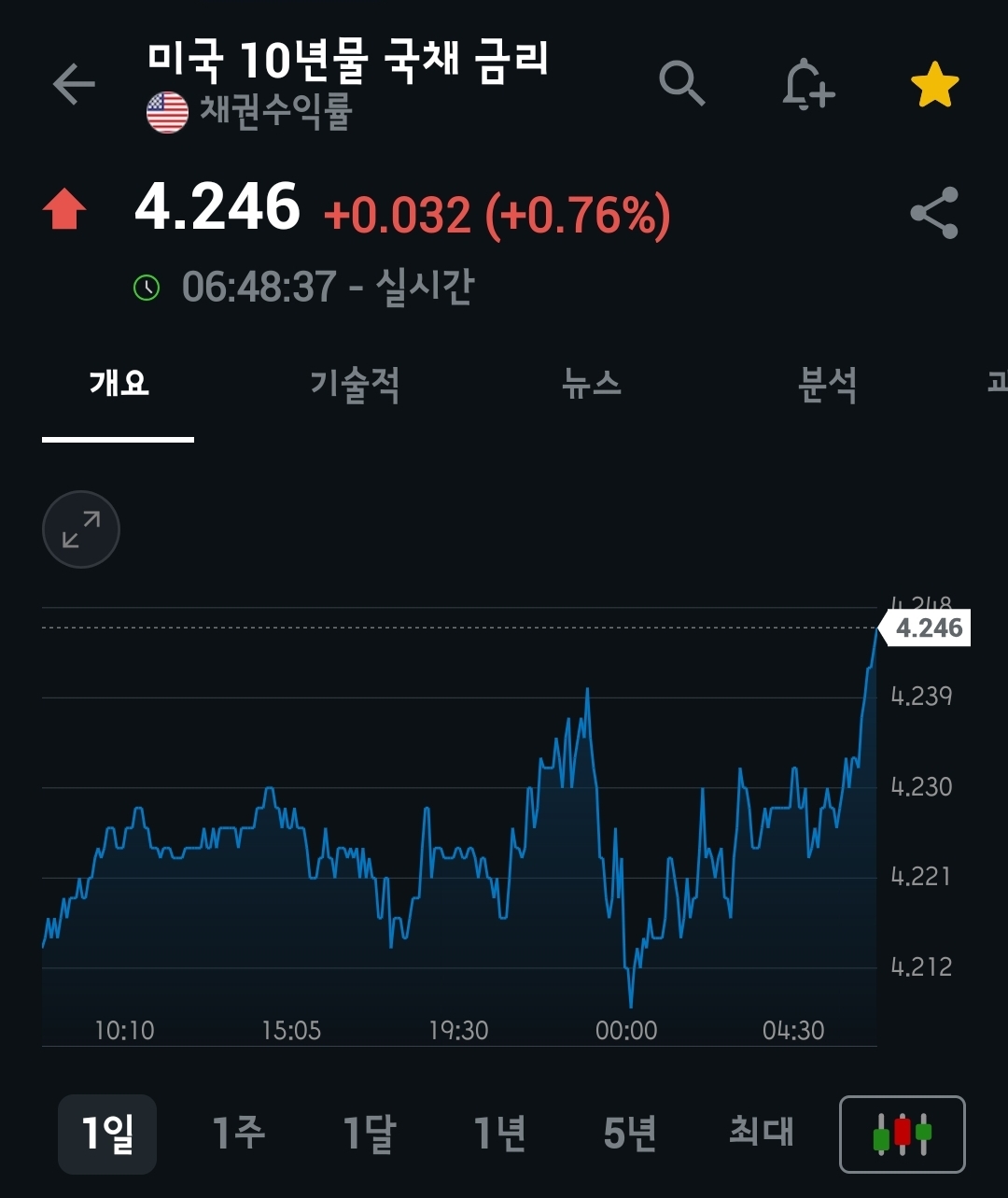
Task: Share this bond yield page
Action: coord(934,213)
